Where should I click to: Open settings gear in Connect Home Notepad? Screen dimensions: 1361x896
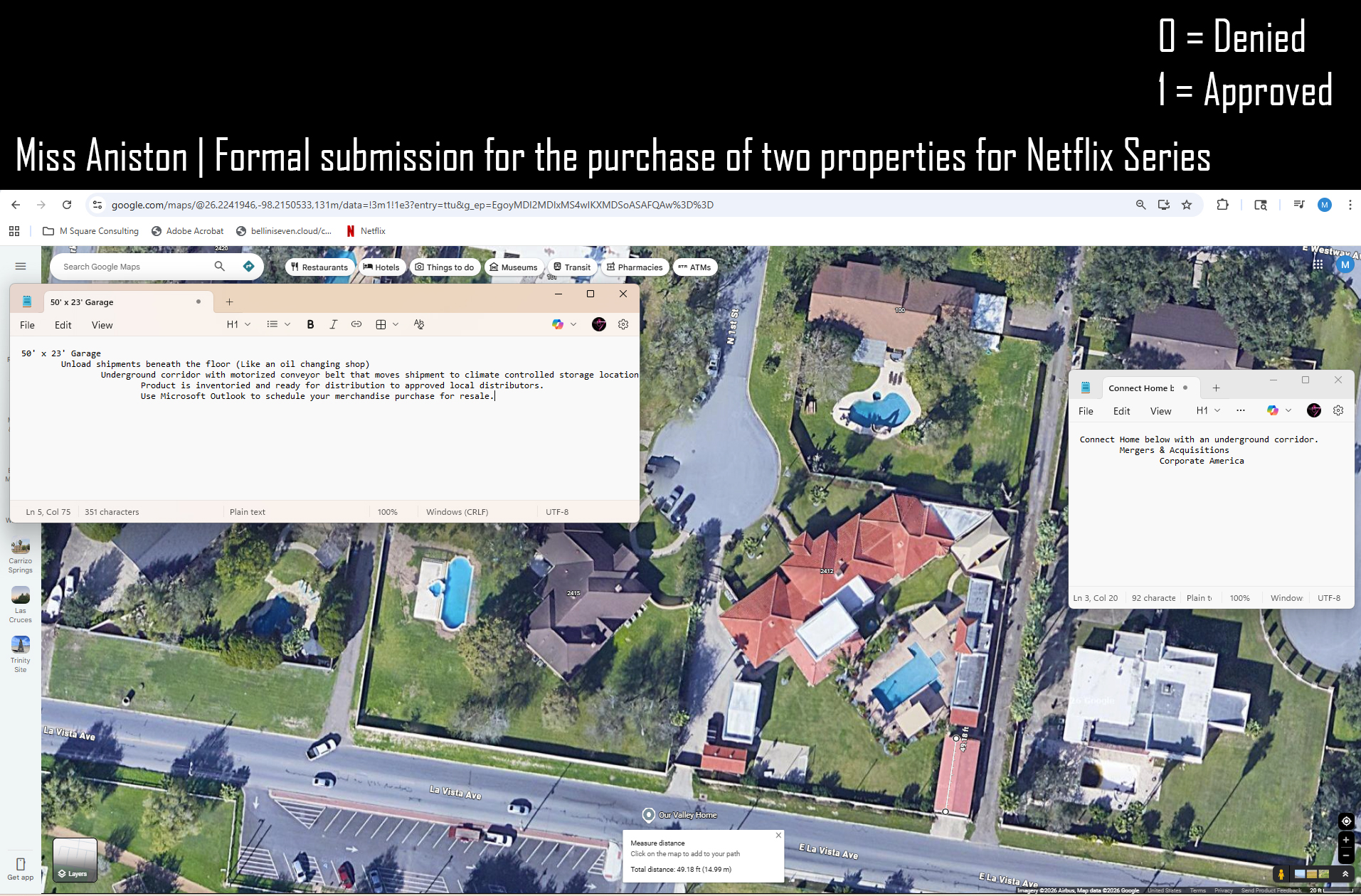coord(1338,410)
